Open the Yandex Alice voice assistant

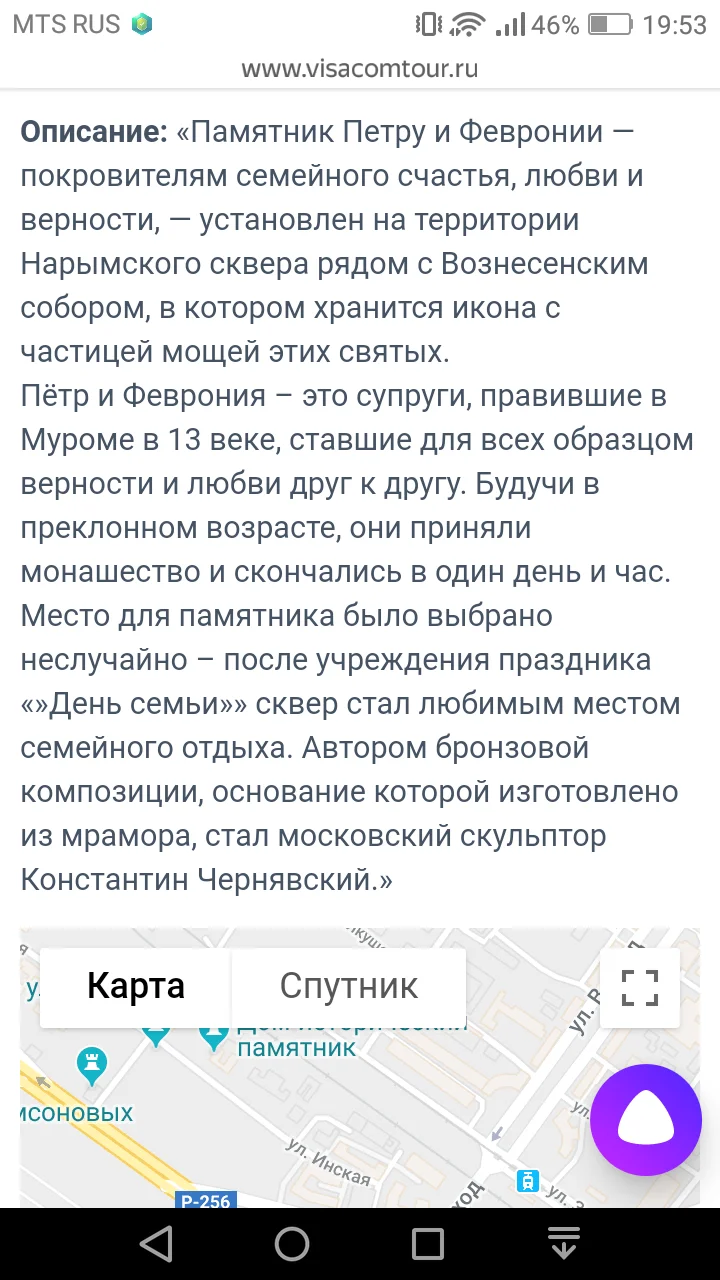click(645, 1120)
